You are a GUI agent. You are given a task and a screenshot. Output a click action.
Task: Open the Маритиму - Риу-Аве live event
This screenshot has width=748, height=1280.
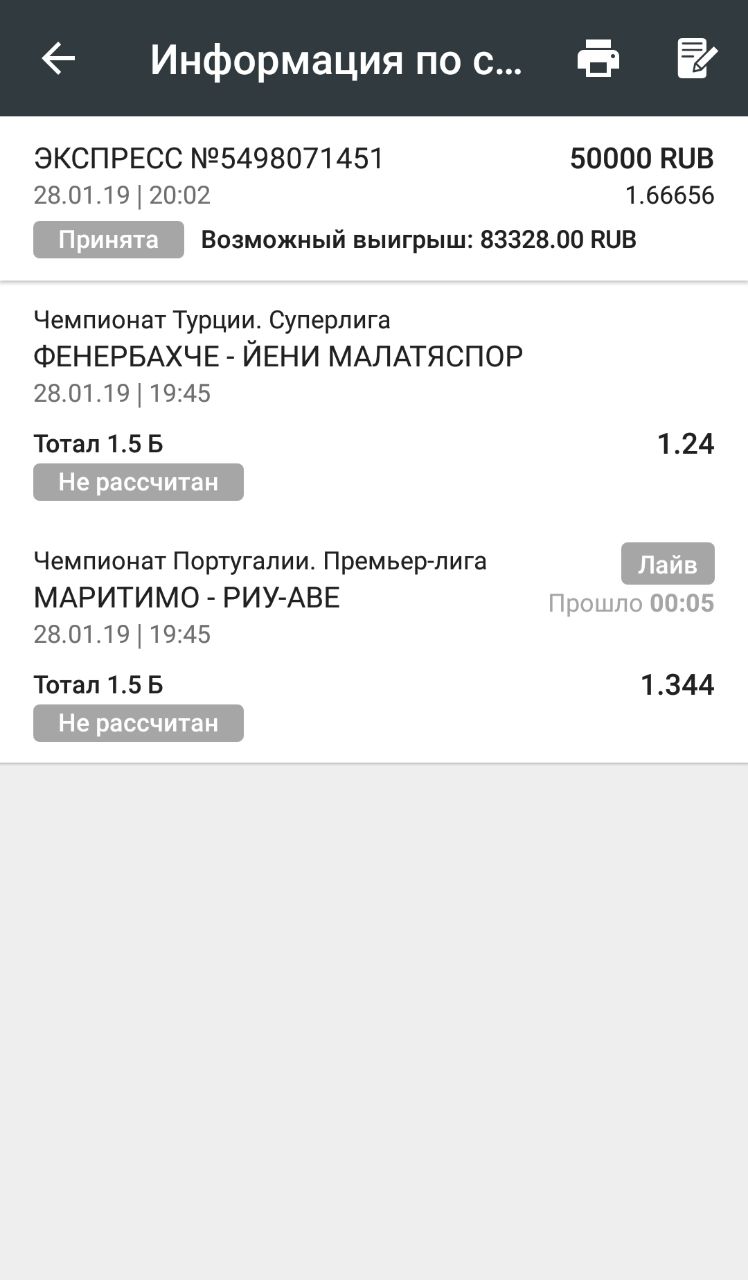[187, 598]
